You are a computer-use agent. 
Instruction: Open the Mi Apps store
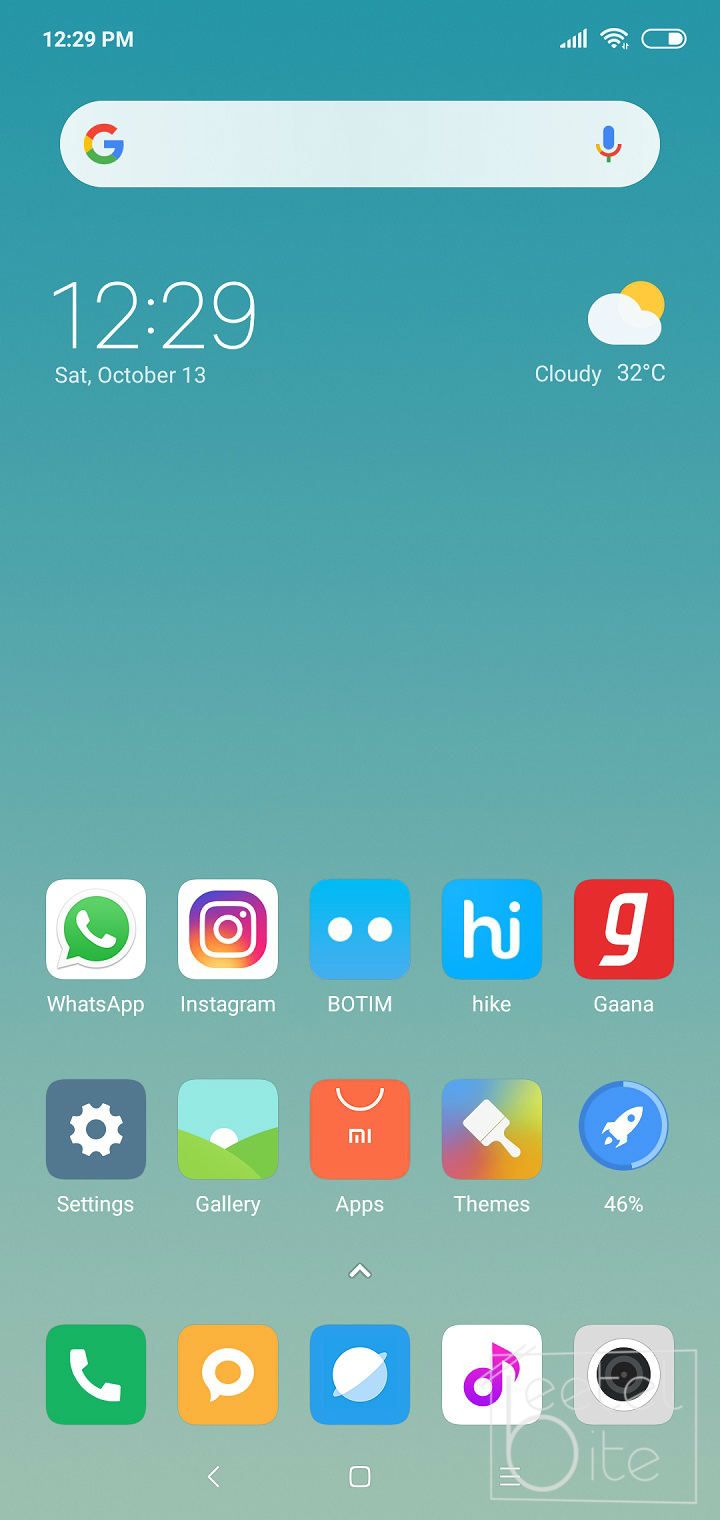pos(360,1129)
